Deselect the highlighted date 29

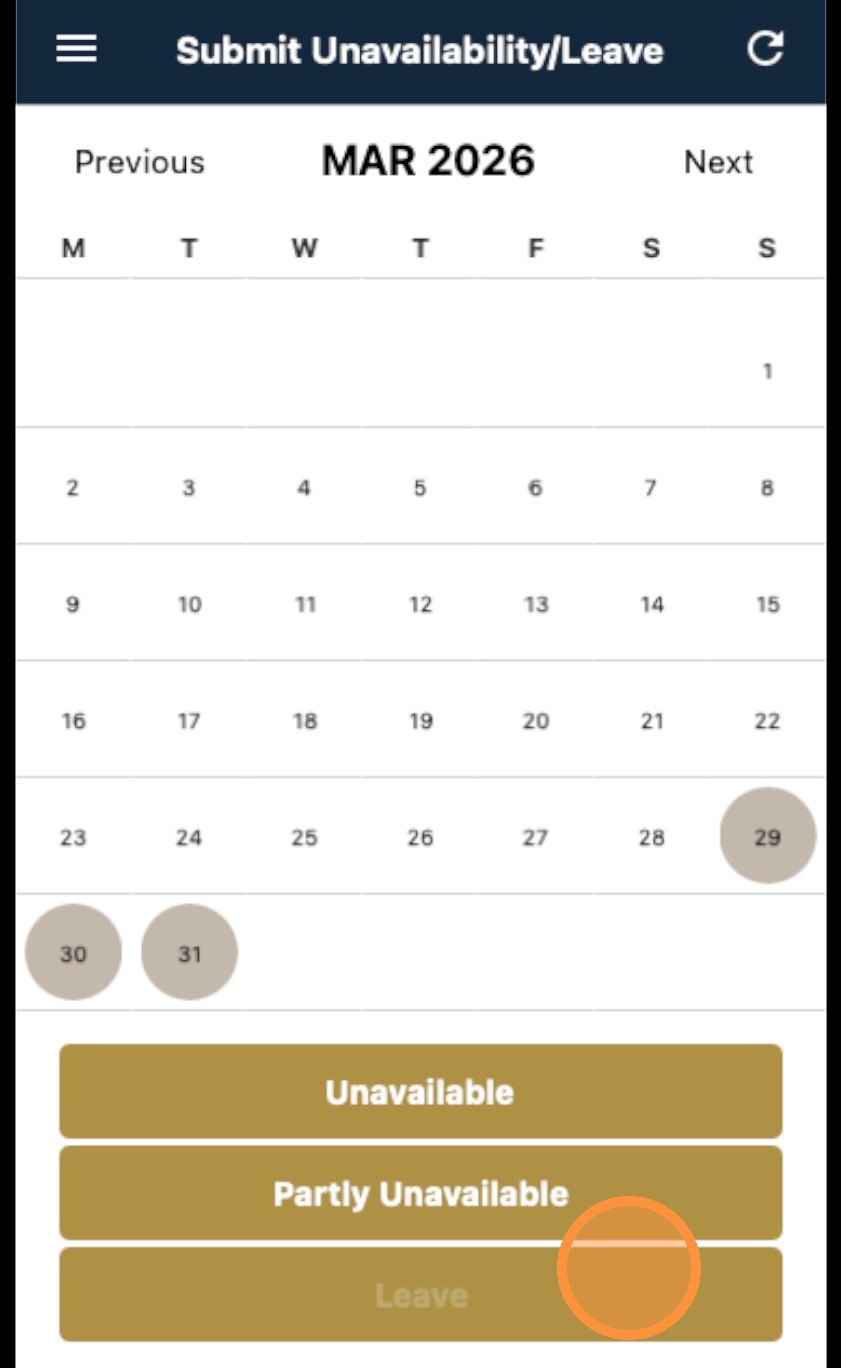(x=767, y=837)
